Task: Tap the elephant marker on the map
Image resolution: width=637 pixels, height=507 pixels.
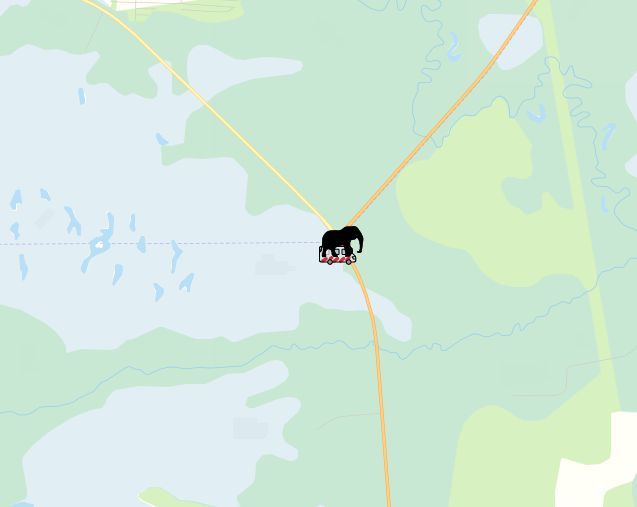Action: [x=343, y=240]
